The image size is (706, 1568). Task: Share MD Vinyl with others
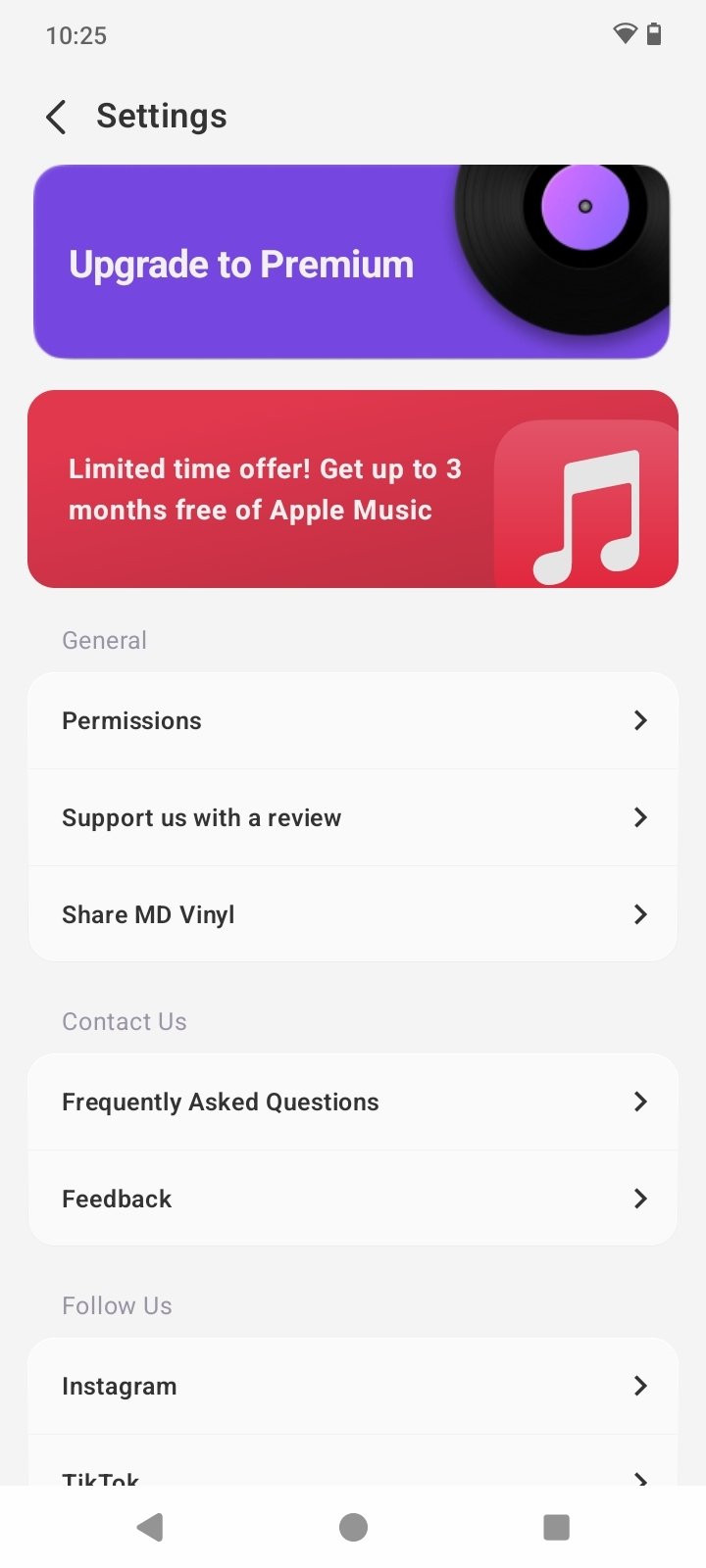click(x=351, y=914)
